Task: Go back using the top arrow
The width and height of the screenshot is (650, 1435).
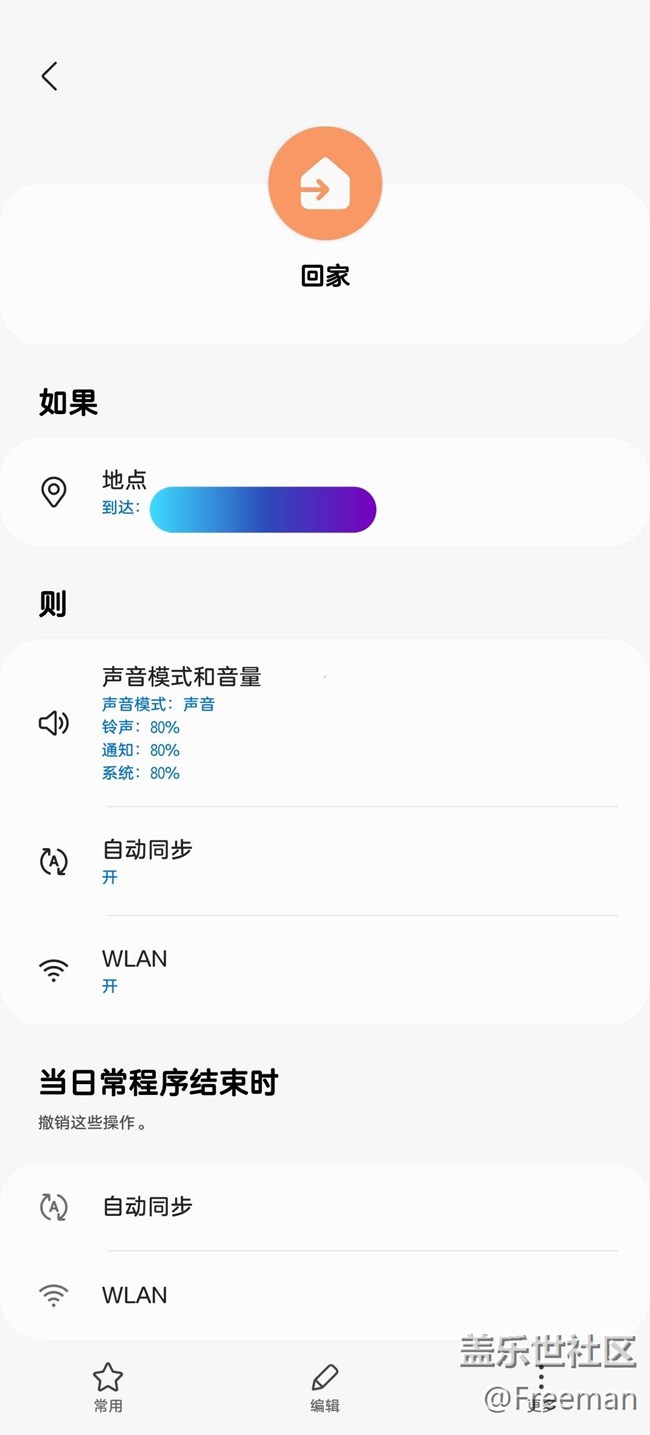Action: 49,76
